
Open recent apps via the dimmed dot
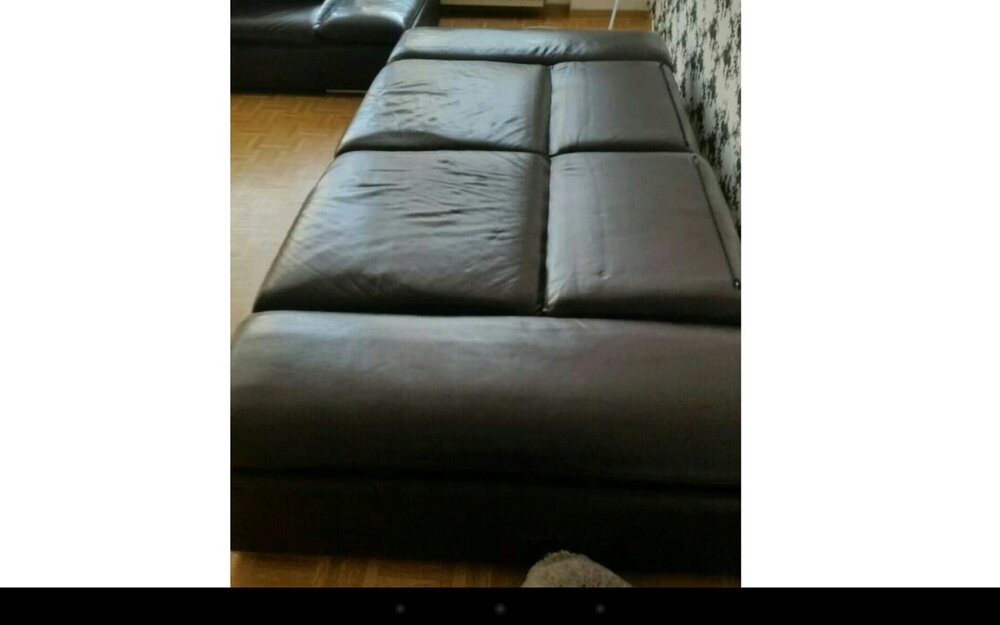click(600, 608)
